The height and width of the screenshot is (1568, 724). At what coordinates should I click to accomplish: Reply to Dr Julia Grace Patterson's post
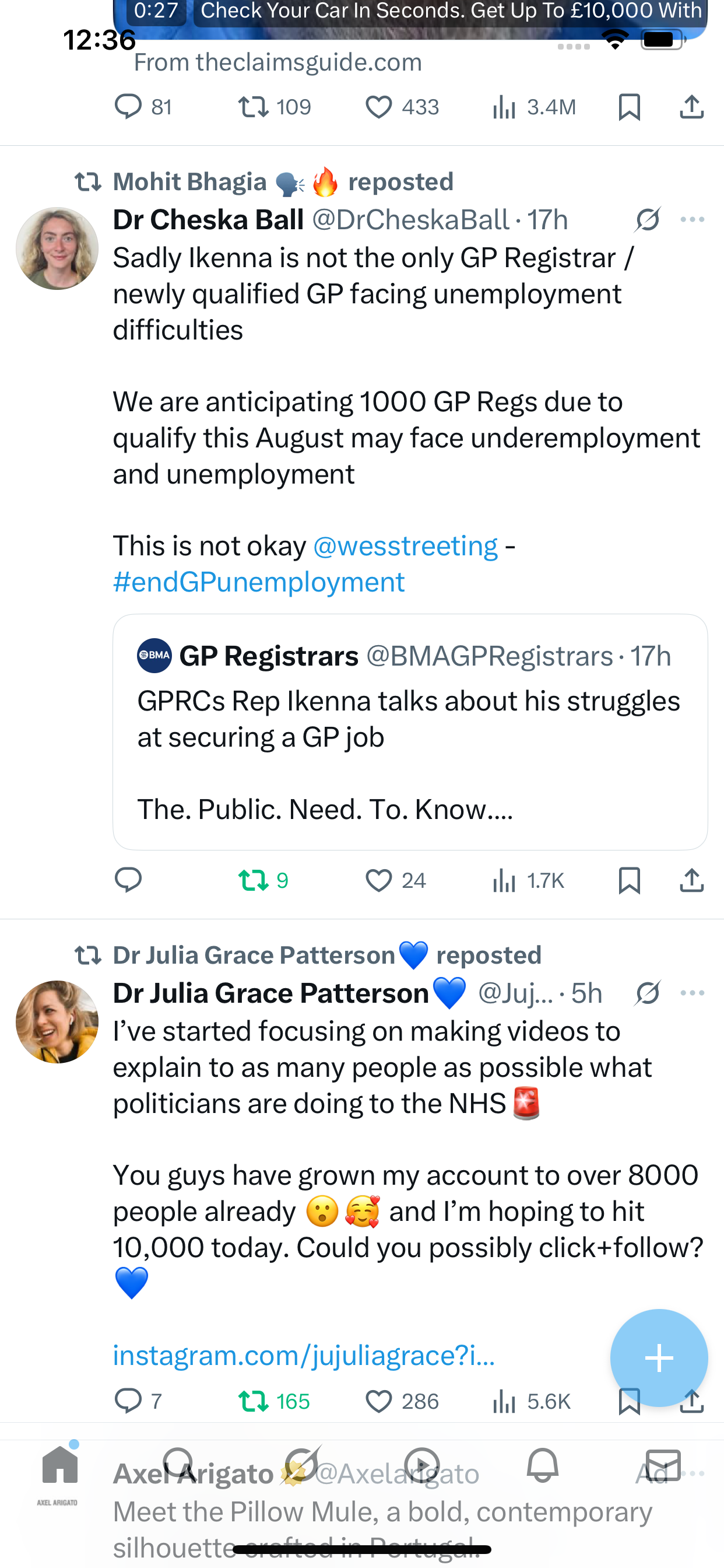[128, 1401]
